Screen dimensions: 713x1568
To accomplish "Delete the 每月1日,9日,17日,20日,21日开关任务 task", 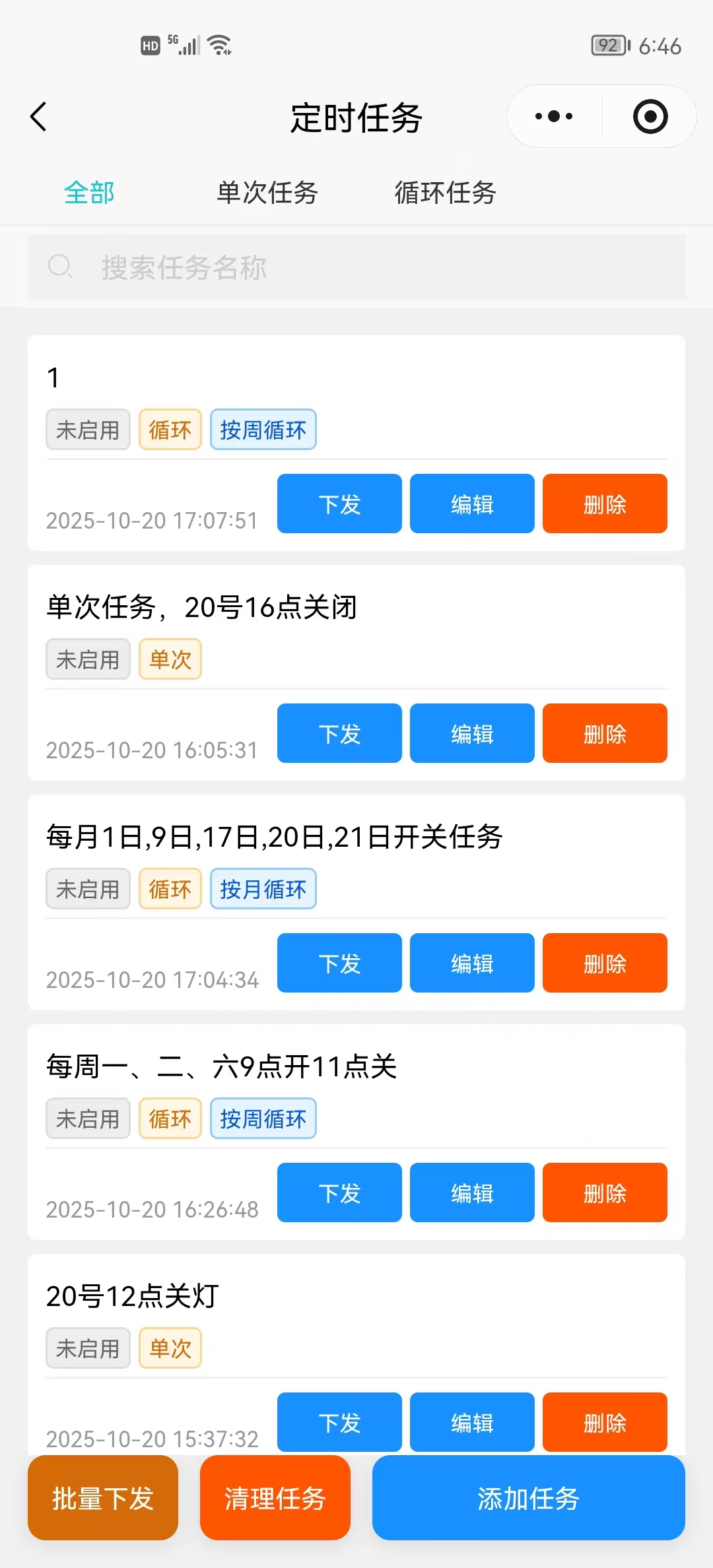I will point(605,963).
